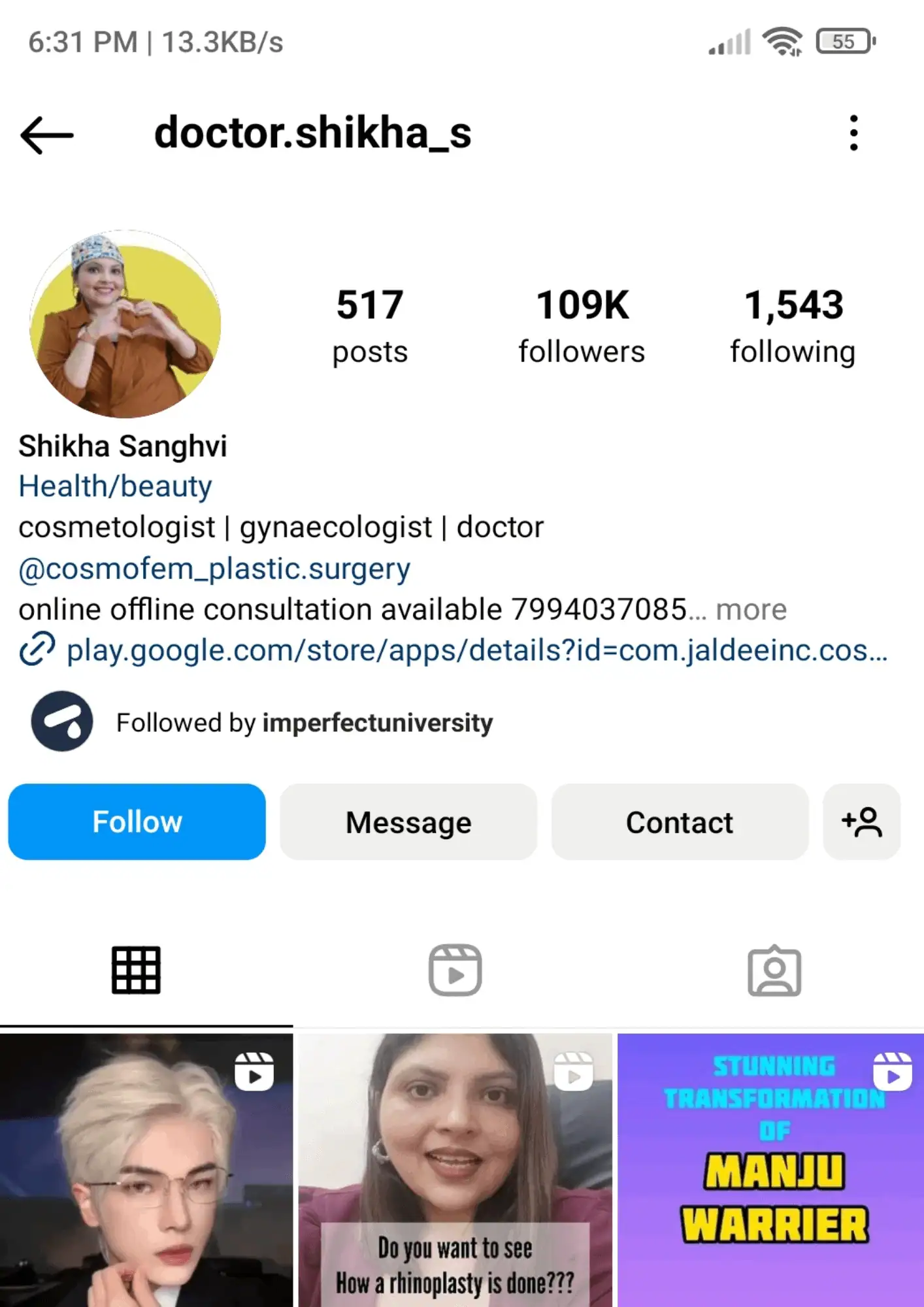Image resolution: width=924 pixels, height=1307 pixels.
Task: See followed by imperfectuniversity
Action: coord(304,723)
